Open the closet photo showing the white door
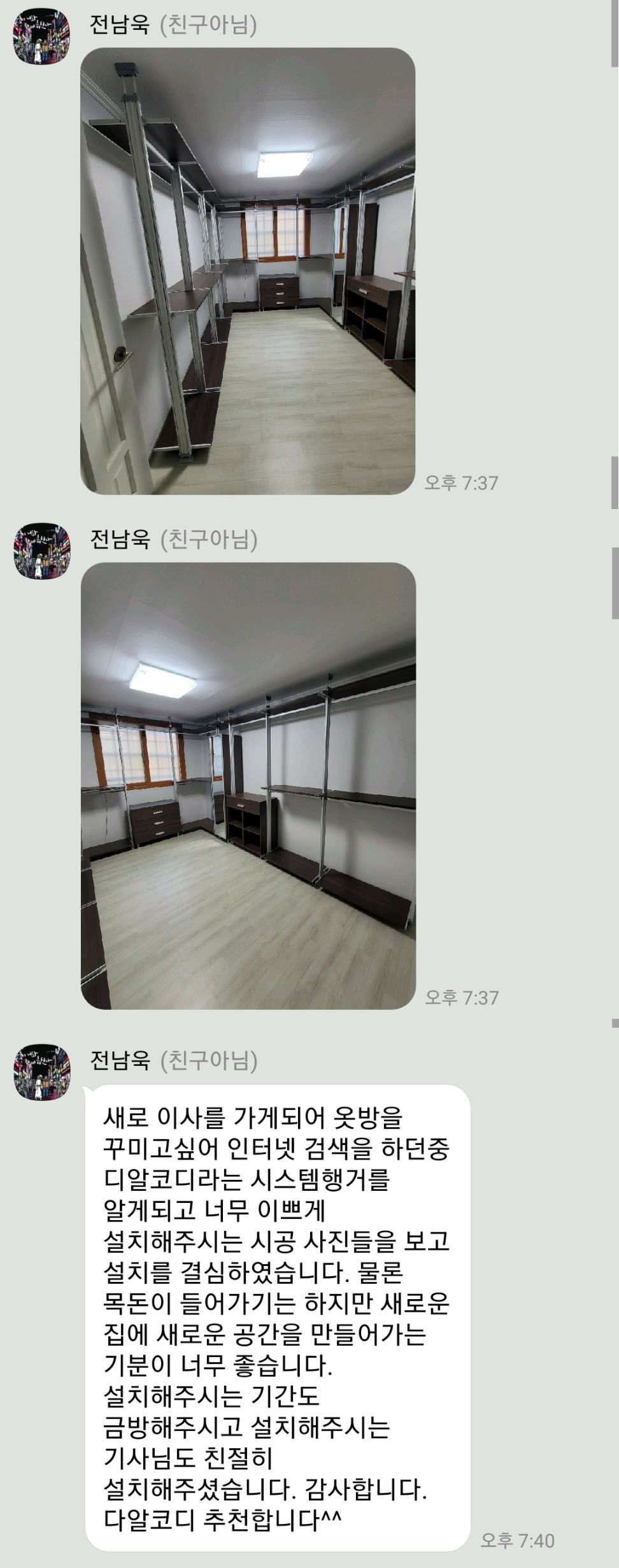 [248, 271]
